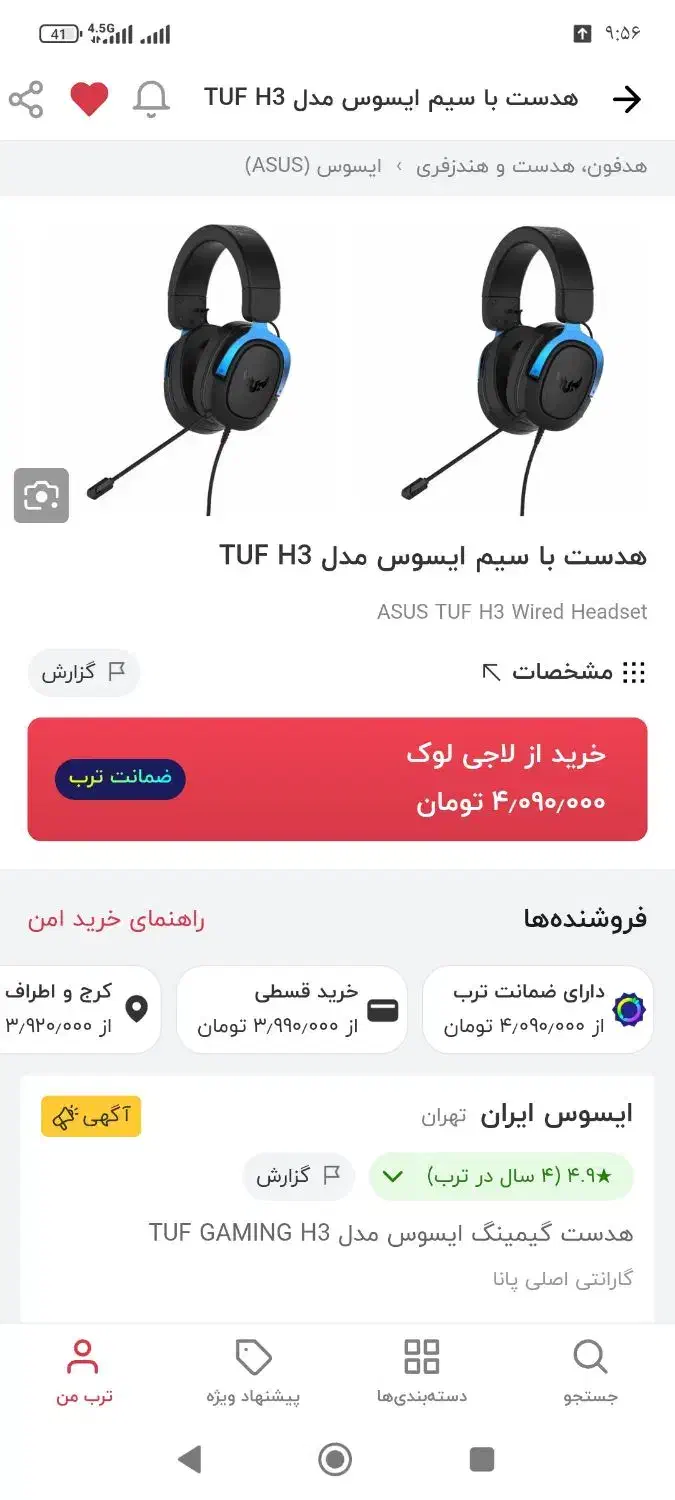Image resolution: width=675 pixels, height=1500 pixels.
Task: Open ترب من profile tab
Action: (83, 1372)
